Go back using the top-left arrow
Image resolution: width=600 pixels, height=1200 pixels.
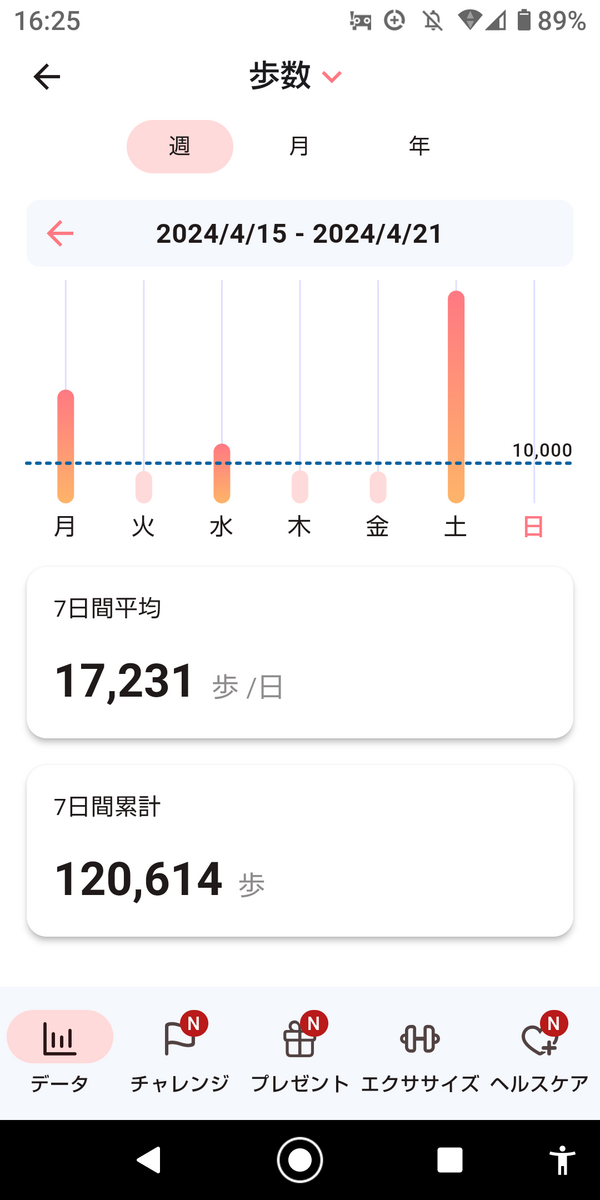47,77
